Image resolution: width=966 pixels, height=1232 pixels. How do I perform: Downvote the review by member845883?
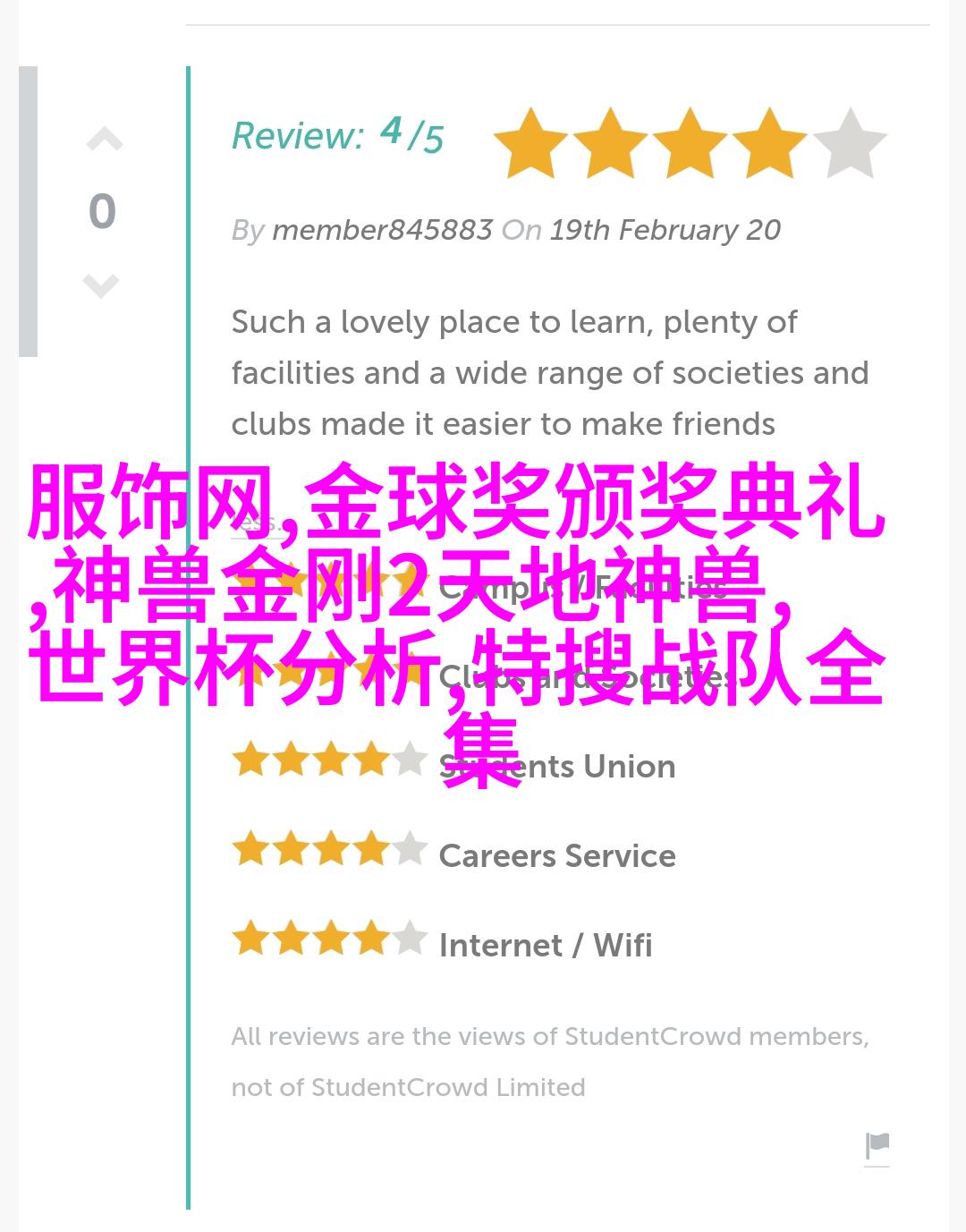tap(101, 285)
